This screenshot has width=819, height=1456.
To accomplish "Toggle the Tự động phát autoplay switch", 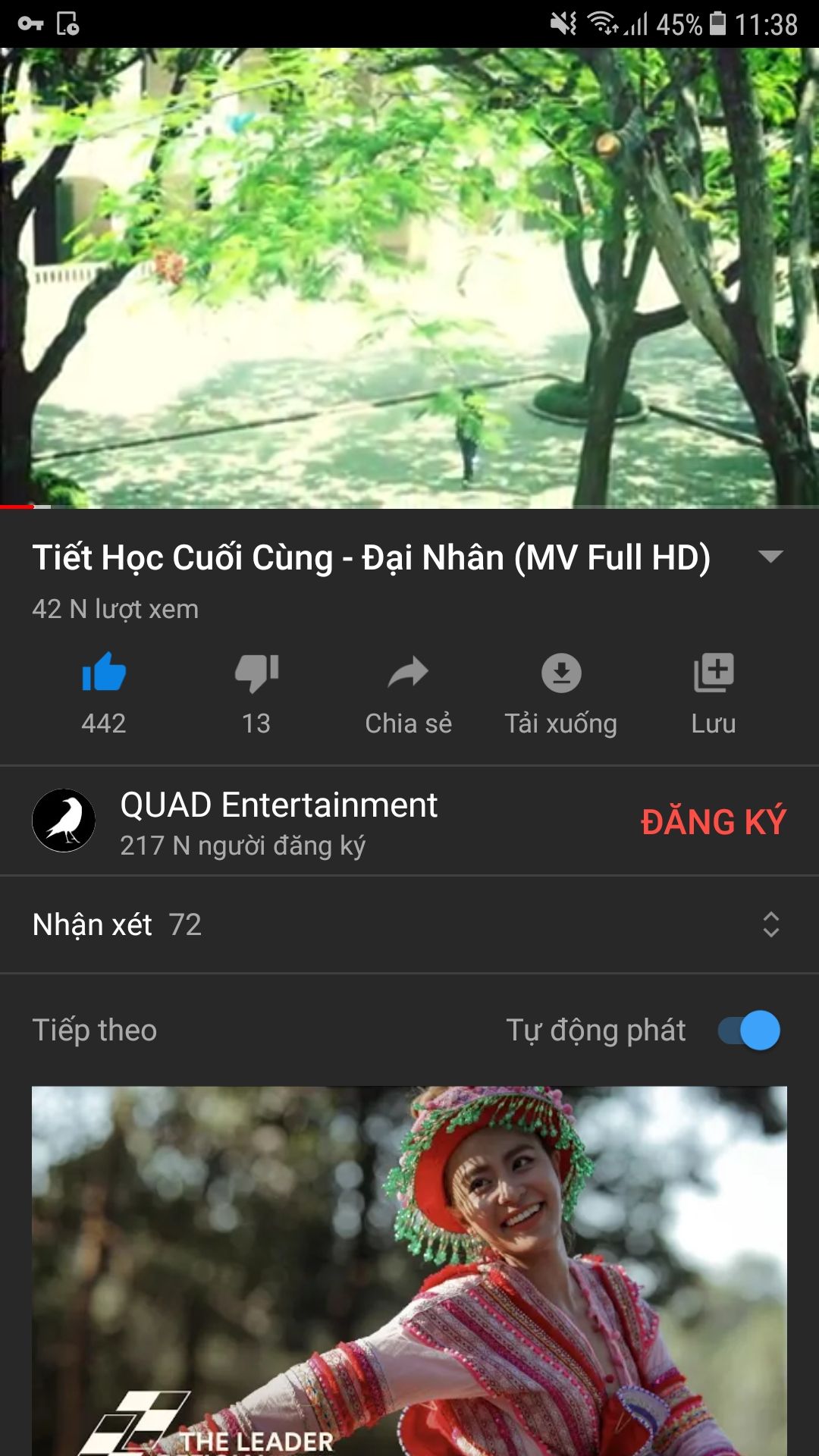I will pos(749,1031).
